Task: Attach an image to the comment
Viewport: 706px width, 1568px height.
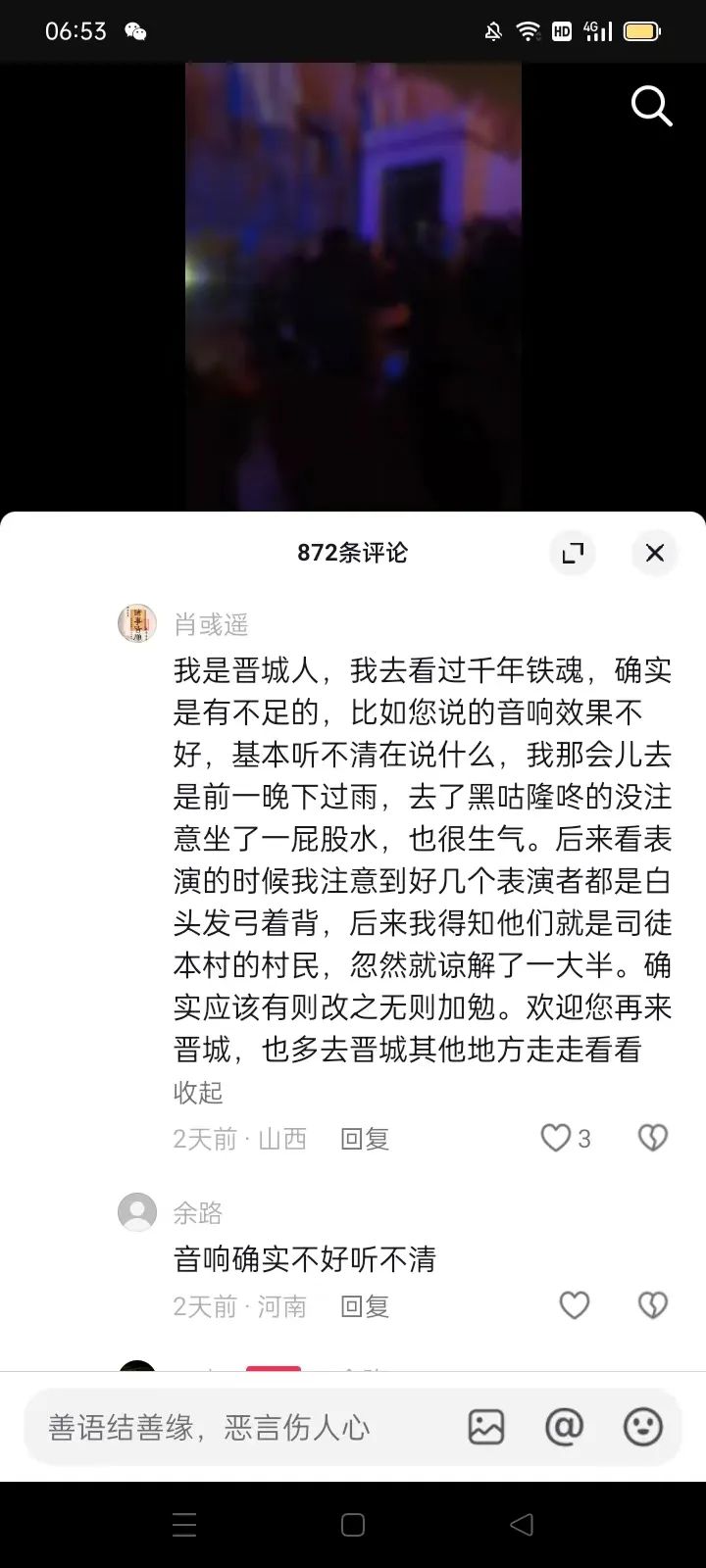Action: 486,1427
